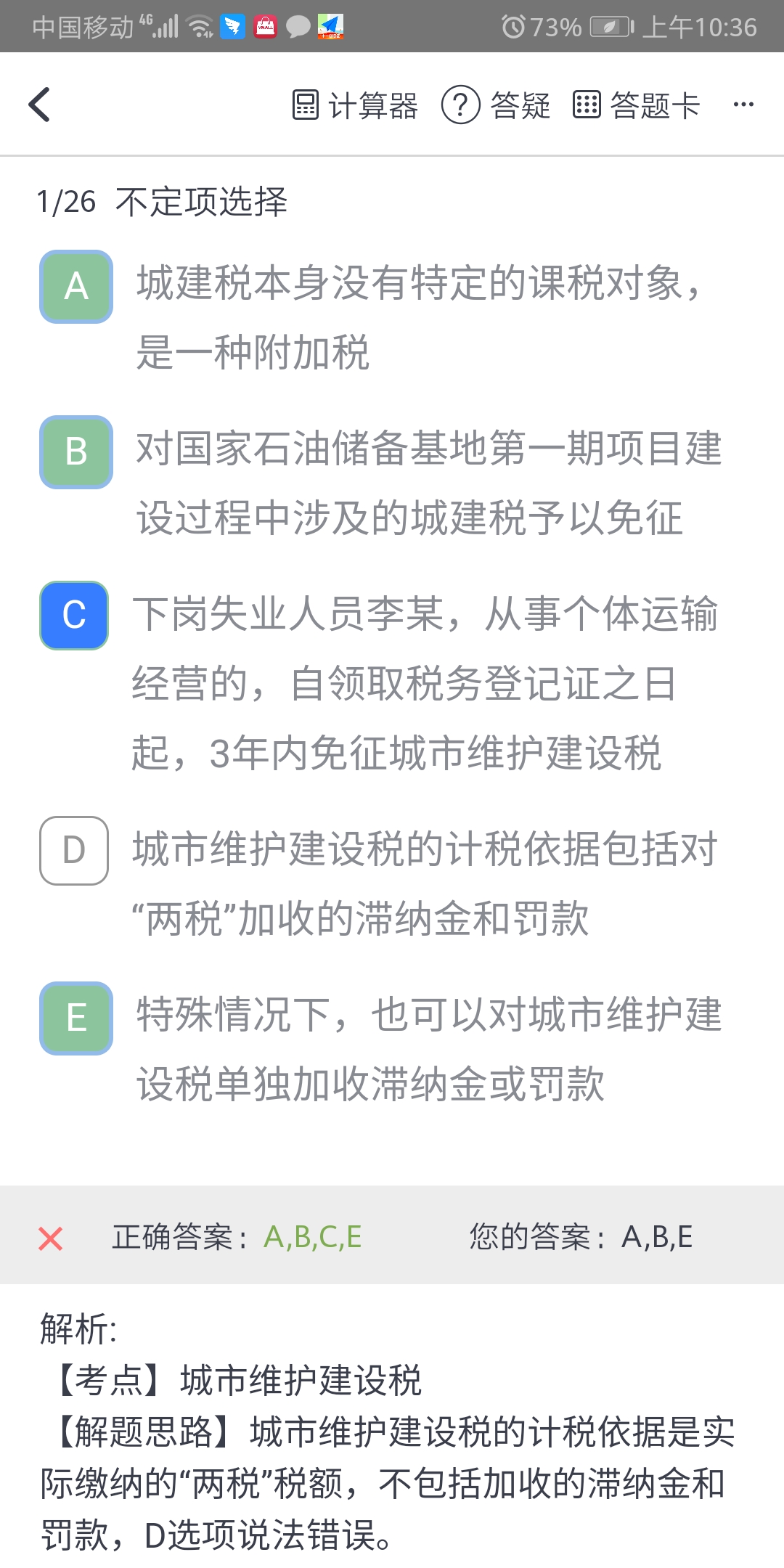Select answer option A
This screenshot has width=784, height=1568.
[76, 287]
